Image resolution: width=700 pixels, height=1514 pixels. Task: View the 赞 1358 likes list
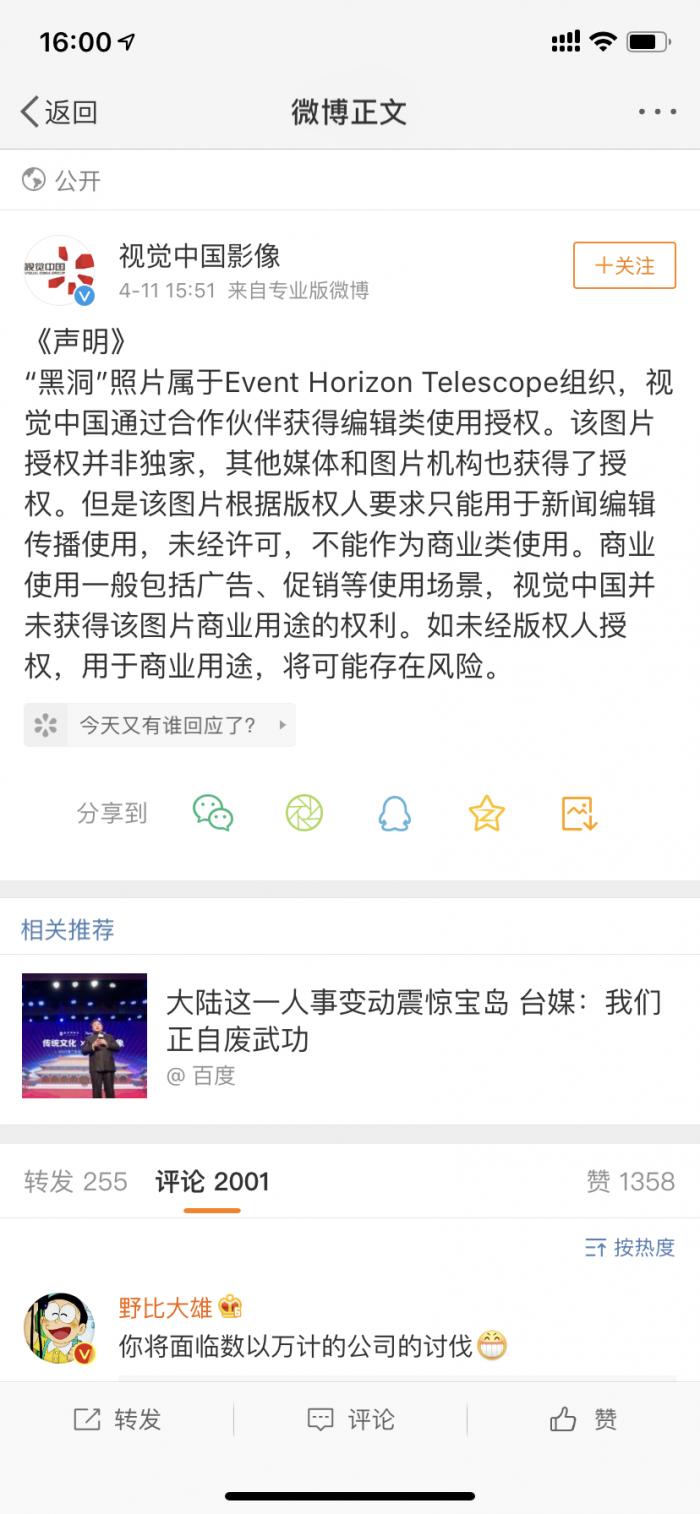coord(630,1182)
